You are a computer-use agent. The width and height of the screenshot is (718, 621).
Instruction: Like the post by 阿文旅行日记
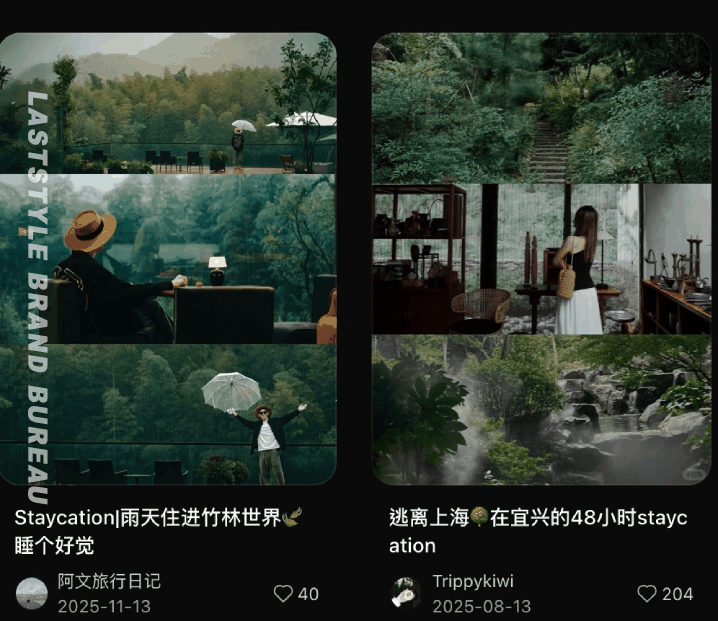[284, 594]
